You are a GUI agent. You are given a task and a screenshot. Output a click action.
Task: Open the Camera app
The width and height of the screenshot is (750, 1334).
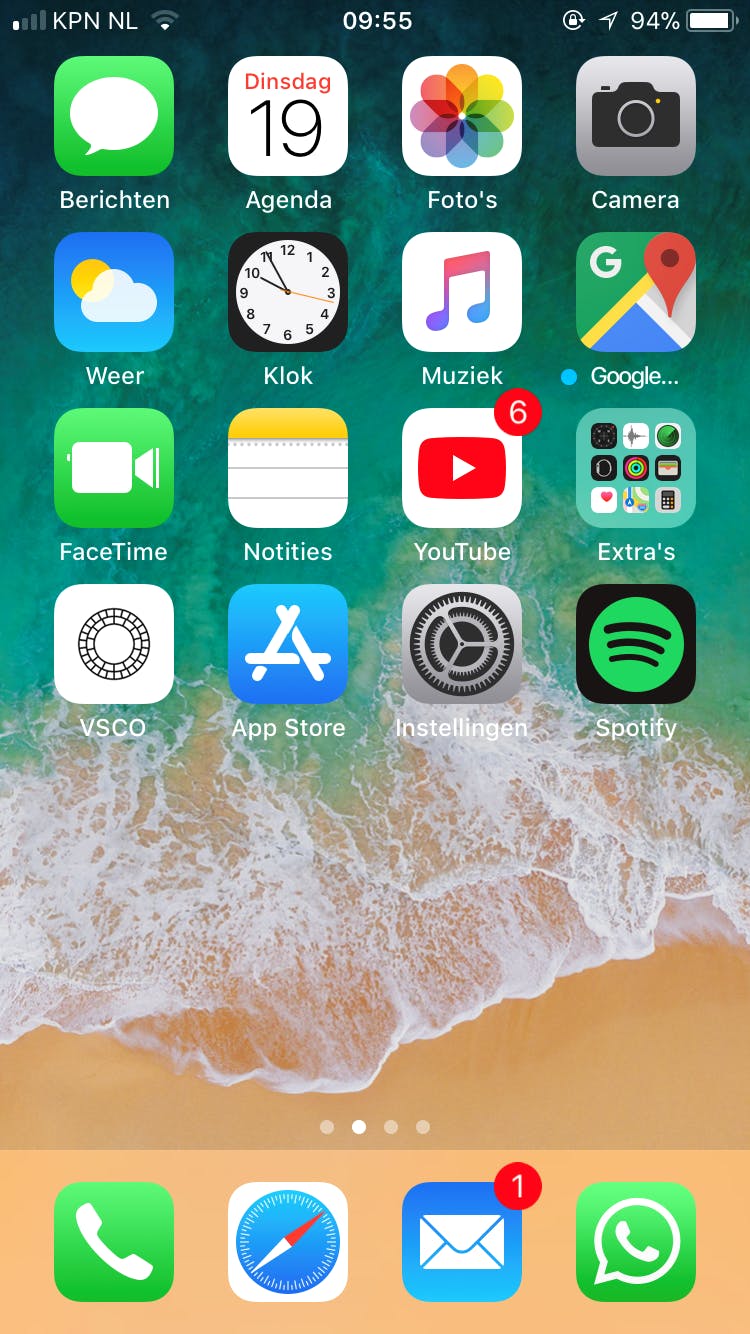[x=636, y=116]
